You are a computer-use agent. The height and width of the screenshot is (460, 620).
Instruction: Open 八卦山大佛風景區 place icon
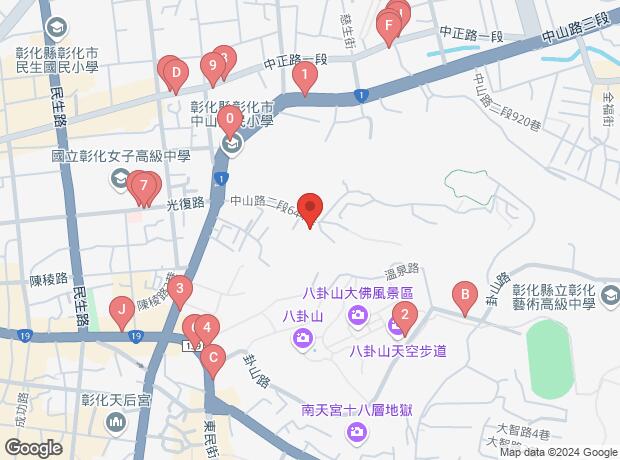(358, 317)
